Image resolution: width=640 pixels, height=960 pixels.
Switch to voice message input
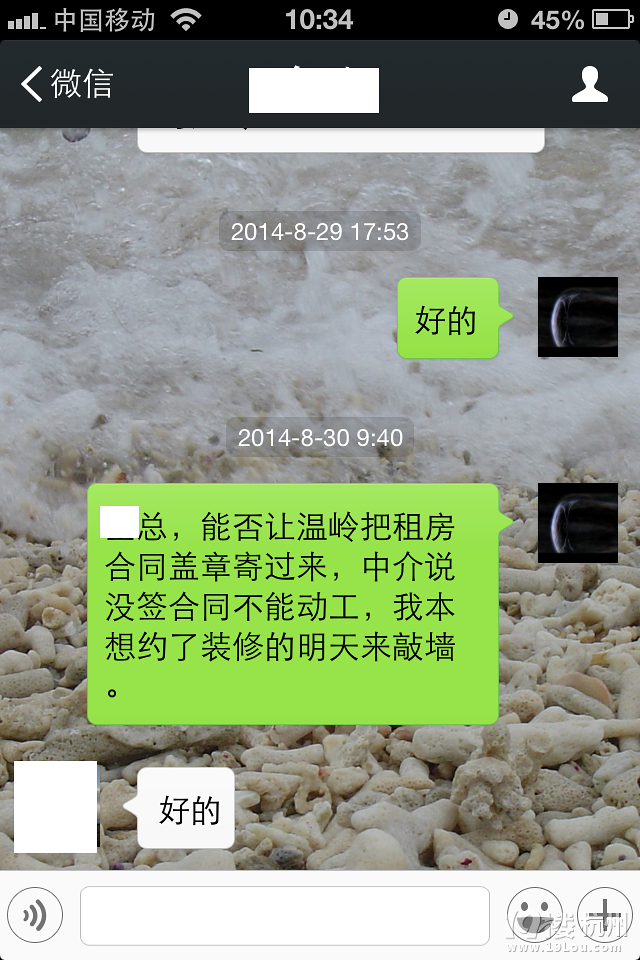click(x=35, y=915)
